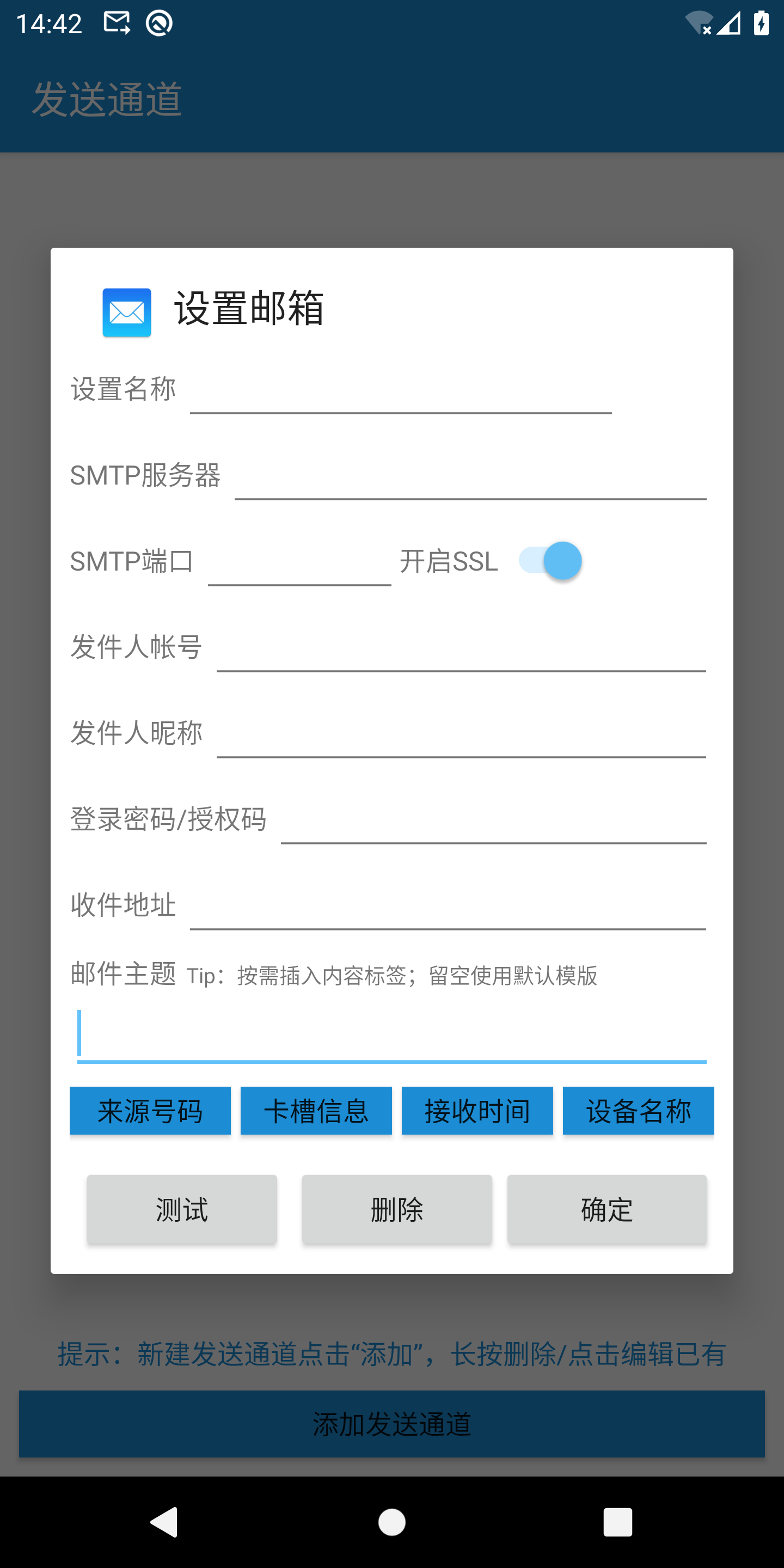Insert the 设备名称 content tag
Image resolution: width=784 pixels, height=1568 pixels.
point(639,1110)
